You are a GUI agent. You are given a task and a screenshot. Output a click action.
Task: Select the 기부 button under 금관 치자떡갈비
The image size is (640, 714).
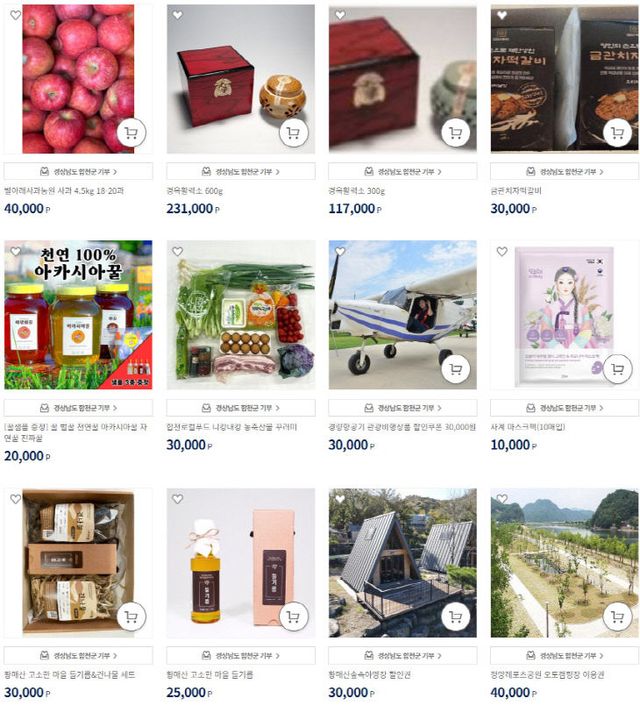(564, 171)
